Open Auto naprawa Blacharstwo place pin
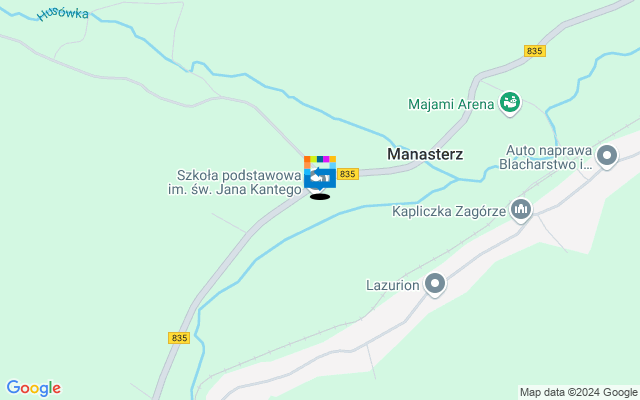This screenshot has width=640, height=400. pos(607,155)
